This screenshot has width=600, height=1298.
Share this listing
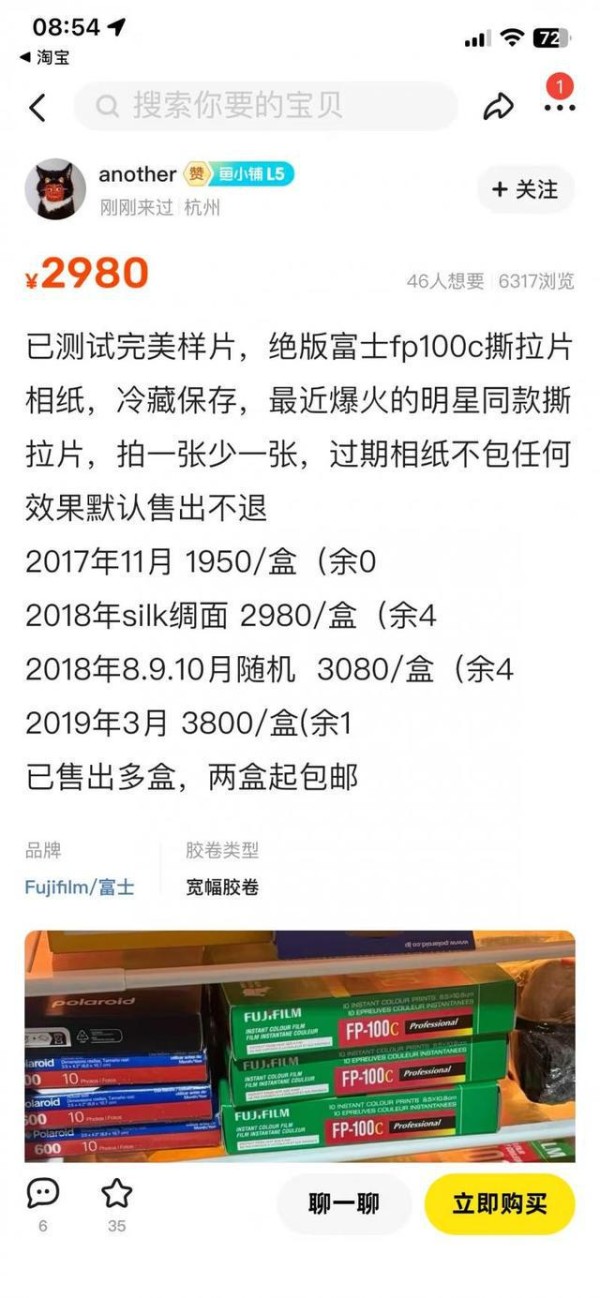(498, 106)
